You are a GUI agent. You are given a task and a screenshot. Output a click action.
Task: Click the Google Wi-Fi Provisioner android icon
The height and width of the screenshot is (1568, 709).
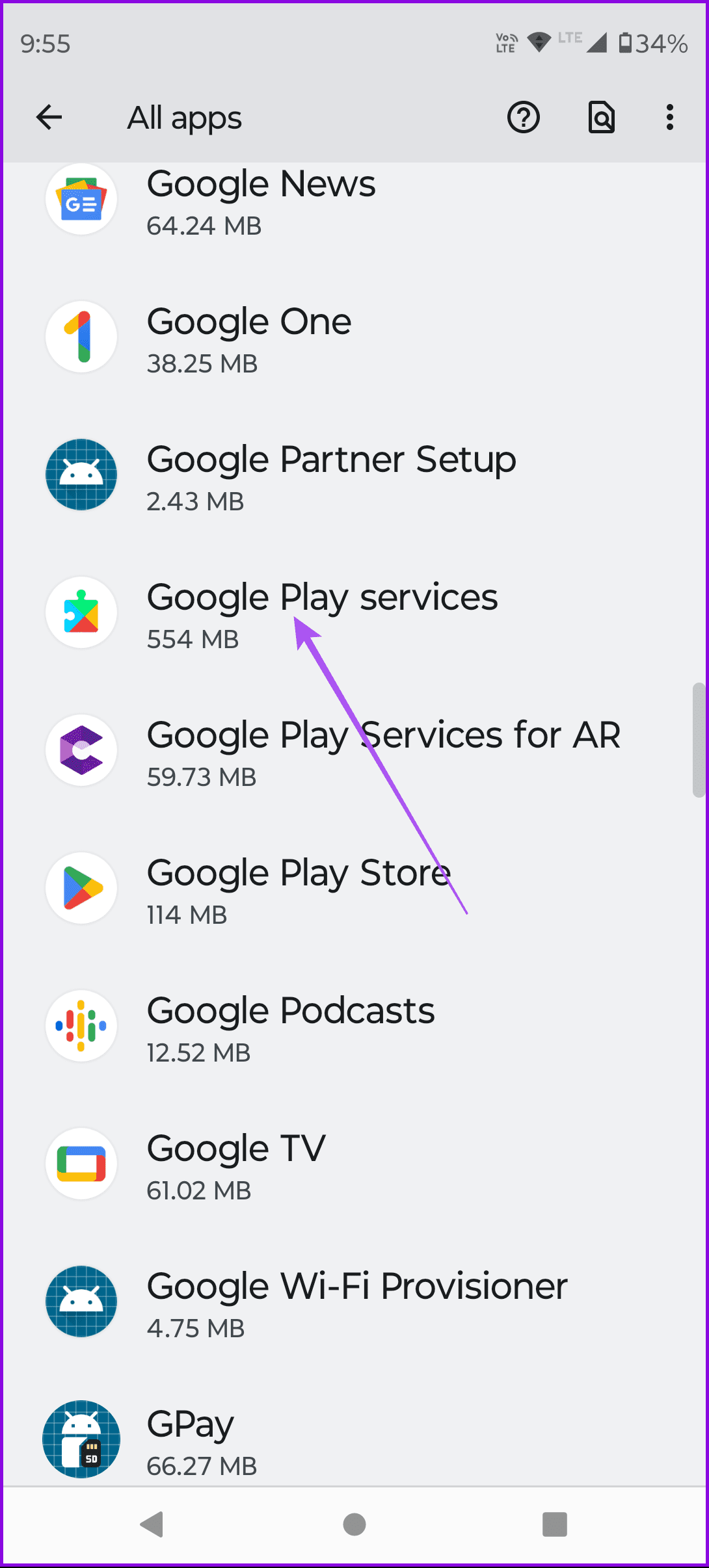click(81, 1301)
